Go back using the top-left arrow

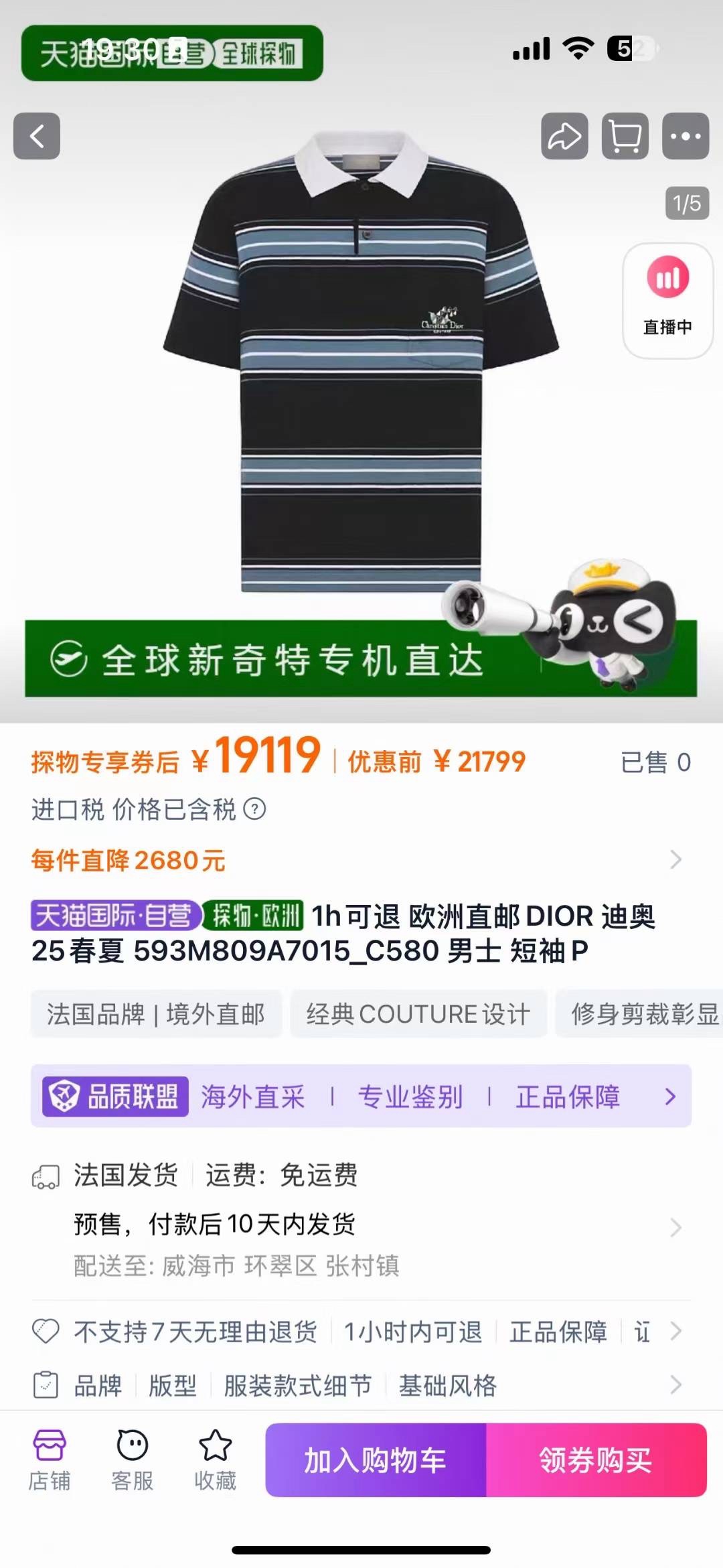click(37, 136)
